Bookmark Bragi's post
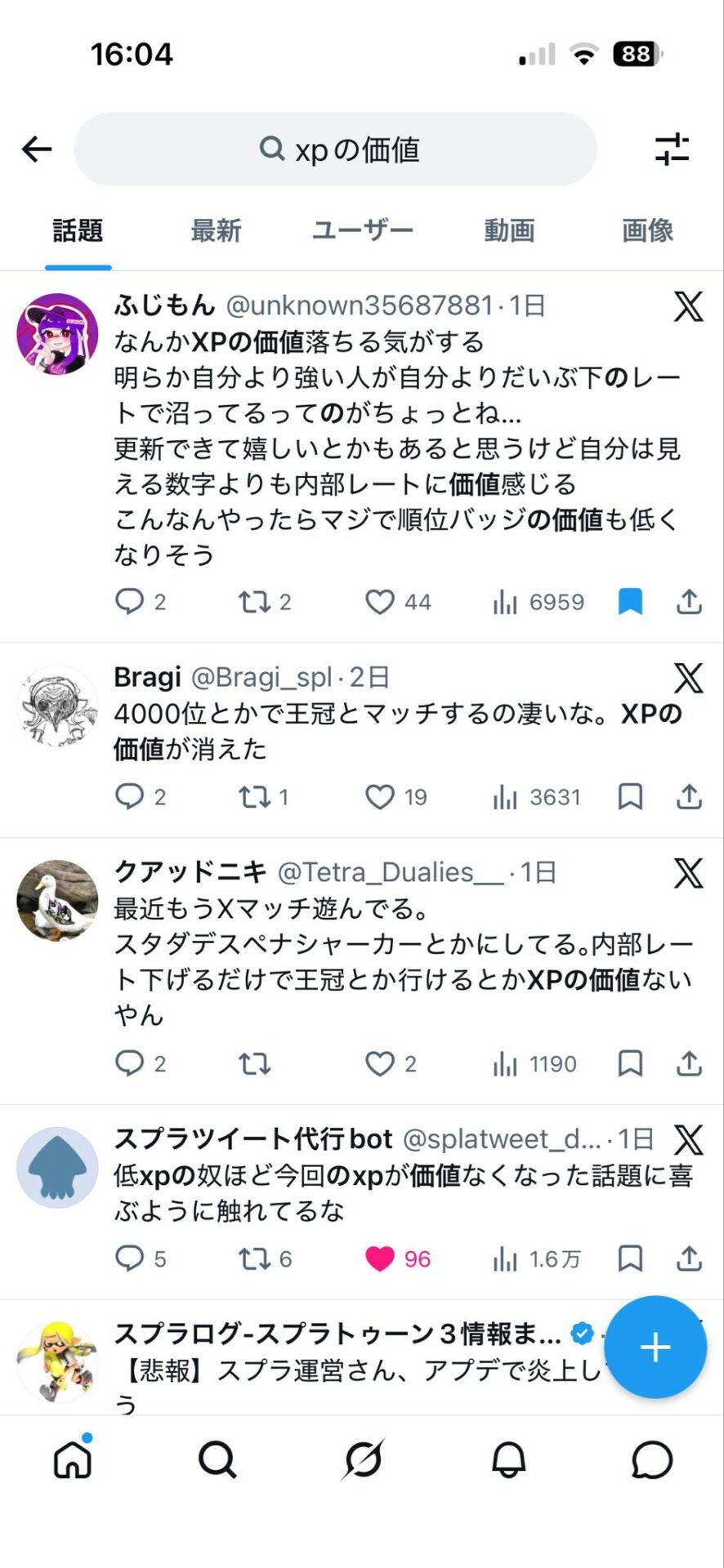Viewport: 724px width, 1568px height. pyautogui.click(x=630, y=797)
